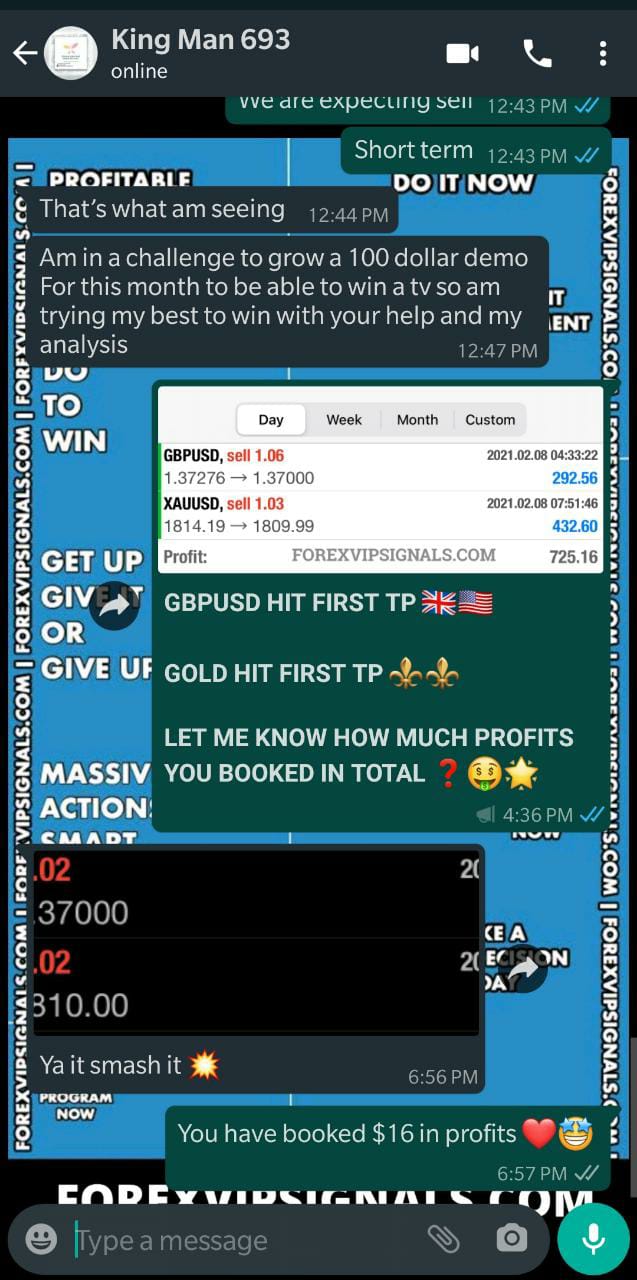Open the camera from message bar
The width and height of the screenshot is (637, 1280).
tap(511, 1239)
